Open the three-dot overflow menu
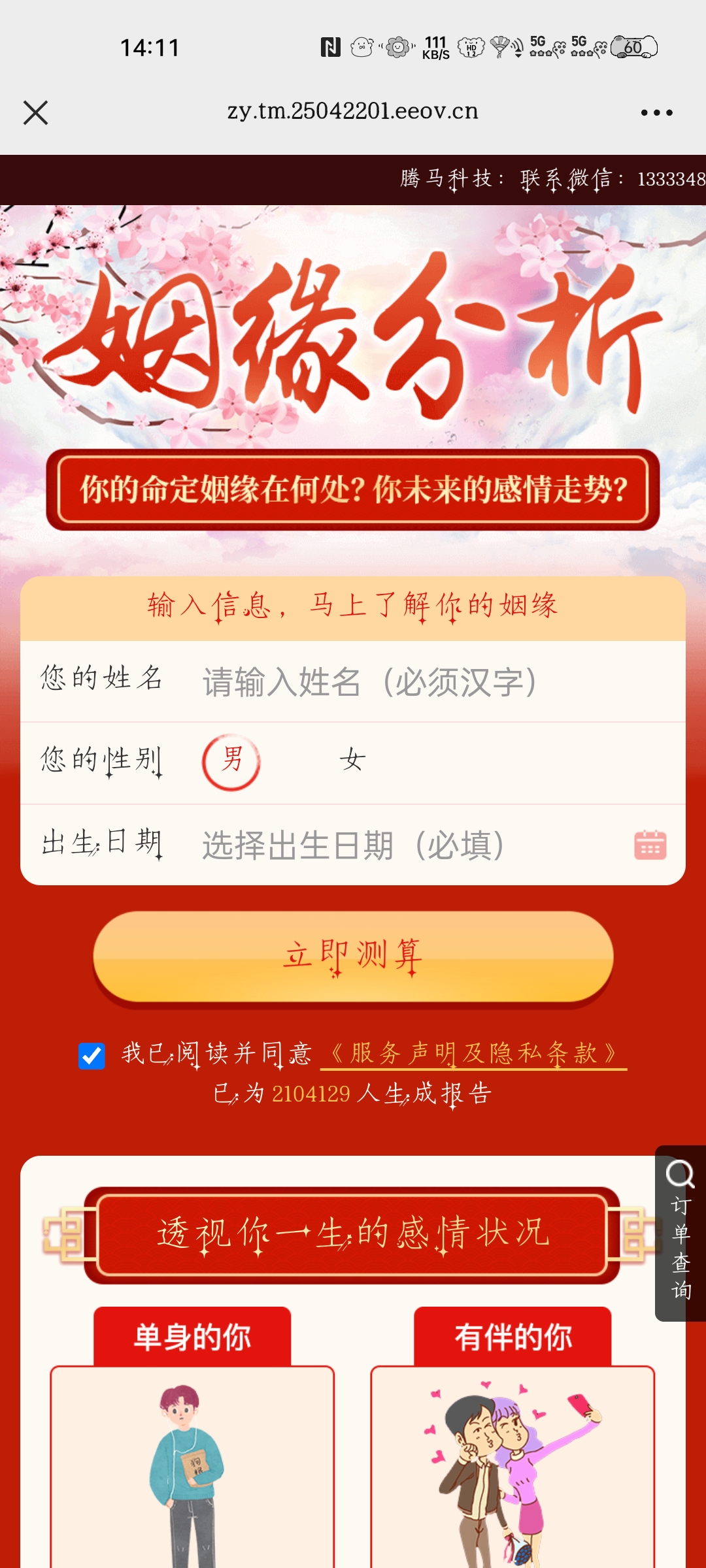The image size is (706, 1568). click(656, 112)
